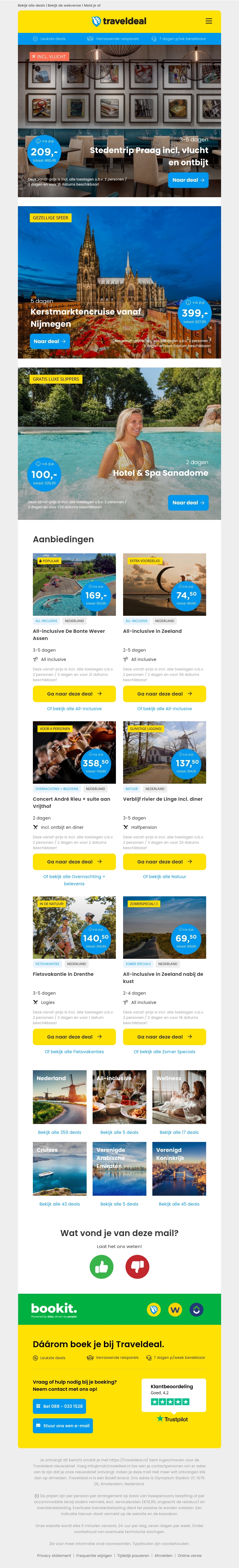239x1568 pixels.
Task: Open the Cruises category tile
Action: (59, 1168)
